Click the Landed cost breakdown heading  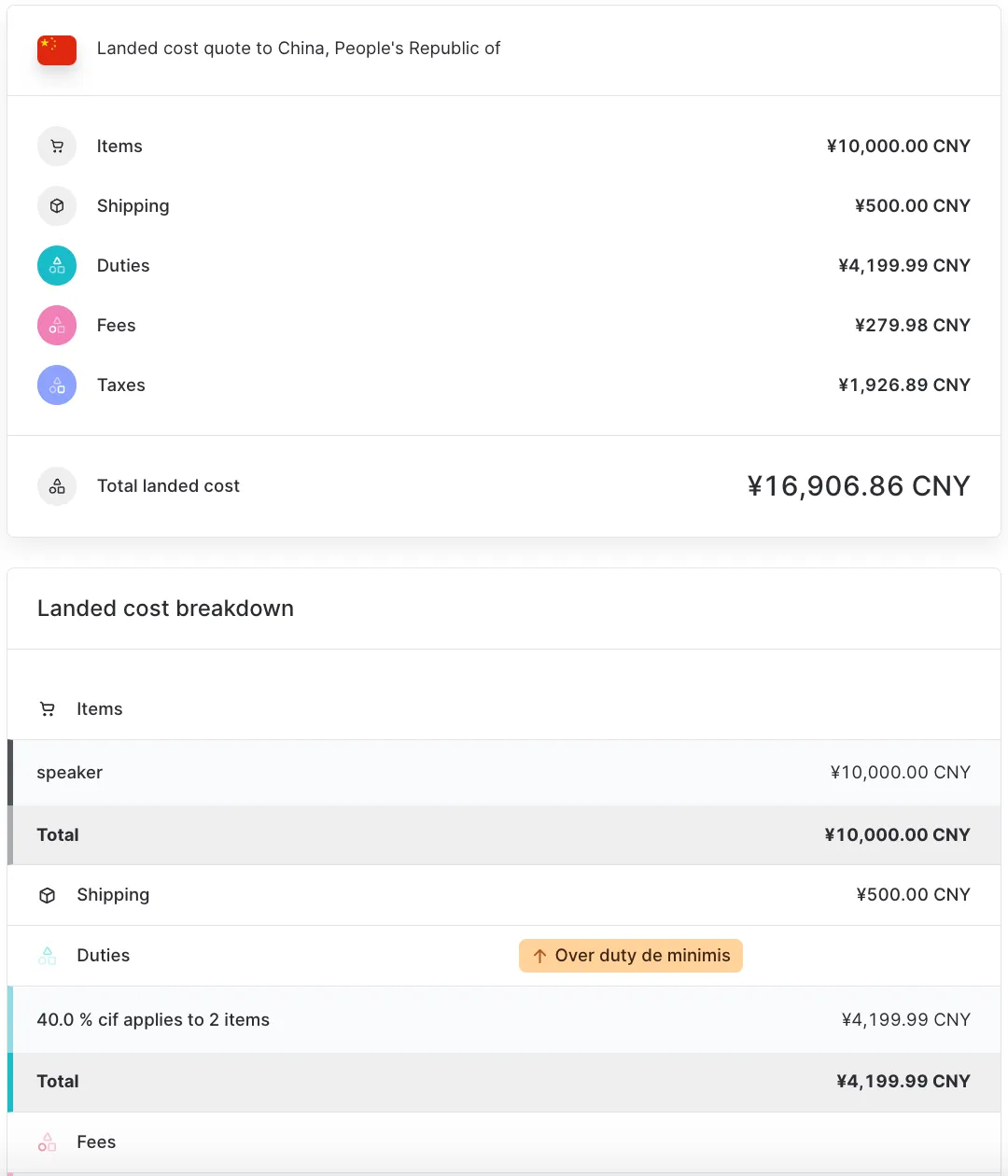pyautogui.click(x=165, y=608)
